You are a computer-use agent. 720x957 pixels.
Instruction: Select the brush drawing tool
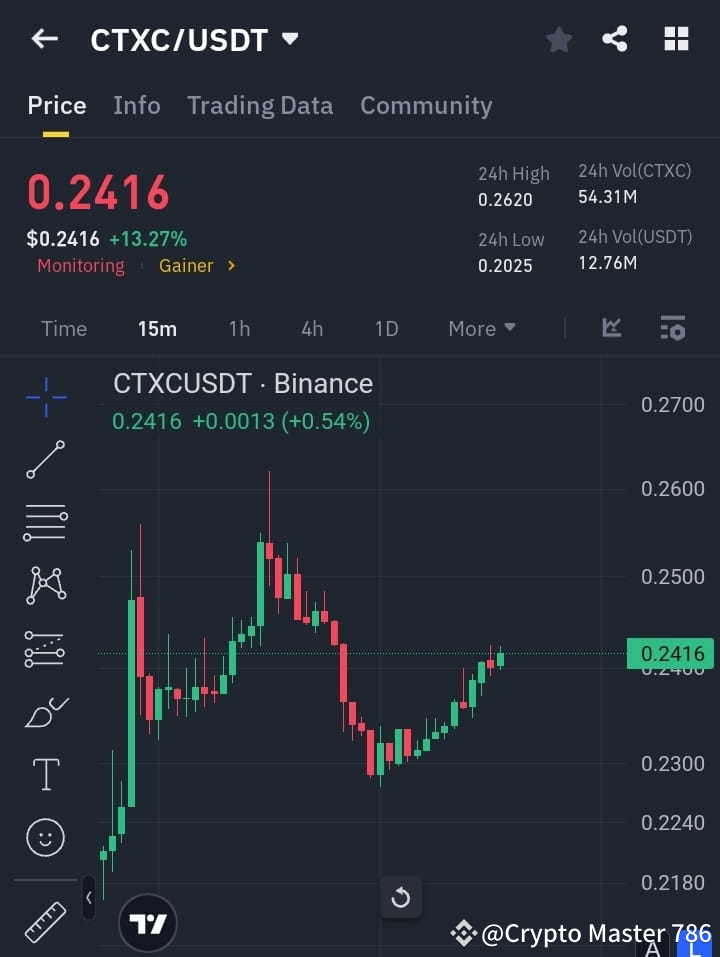(45, 712)
